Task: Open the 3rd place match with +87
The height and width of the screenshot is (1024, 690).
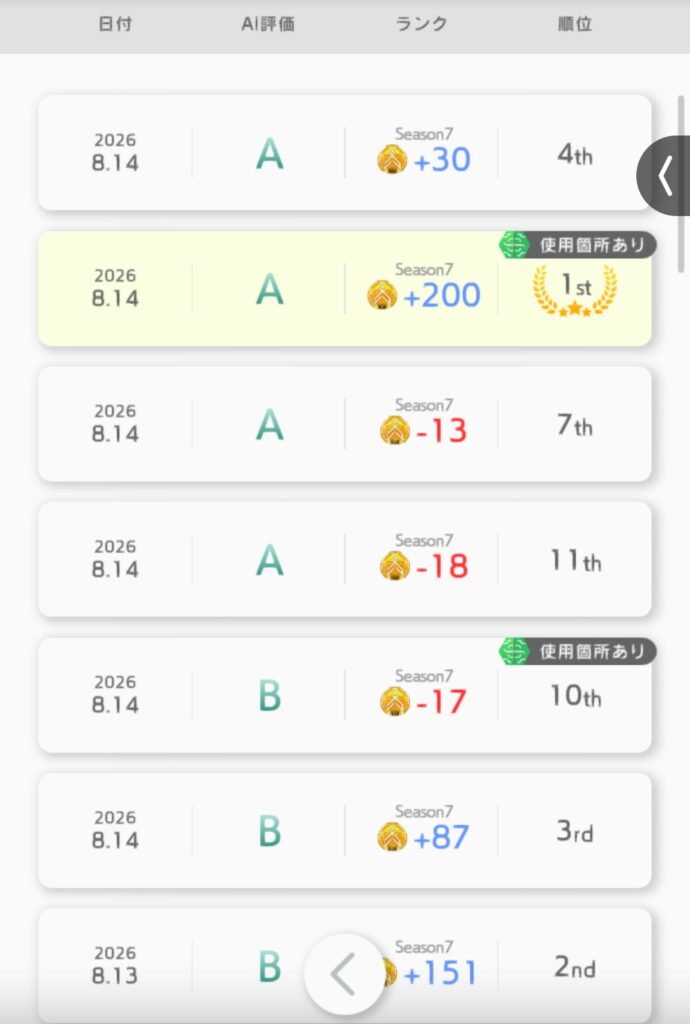Action: coord(345,830)
